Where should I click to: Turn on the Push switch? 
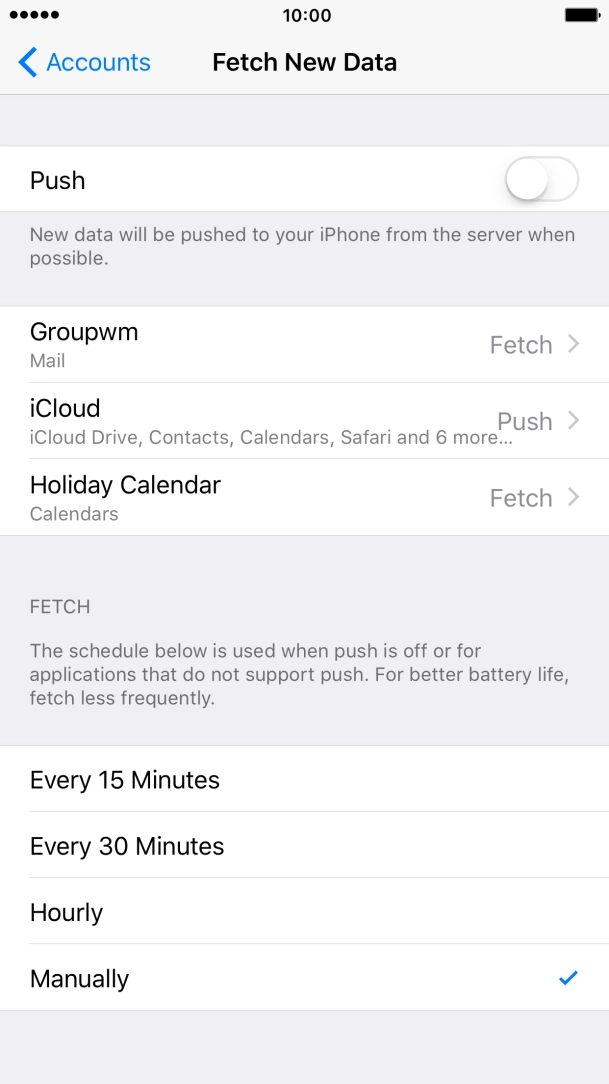pos(542,179)
